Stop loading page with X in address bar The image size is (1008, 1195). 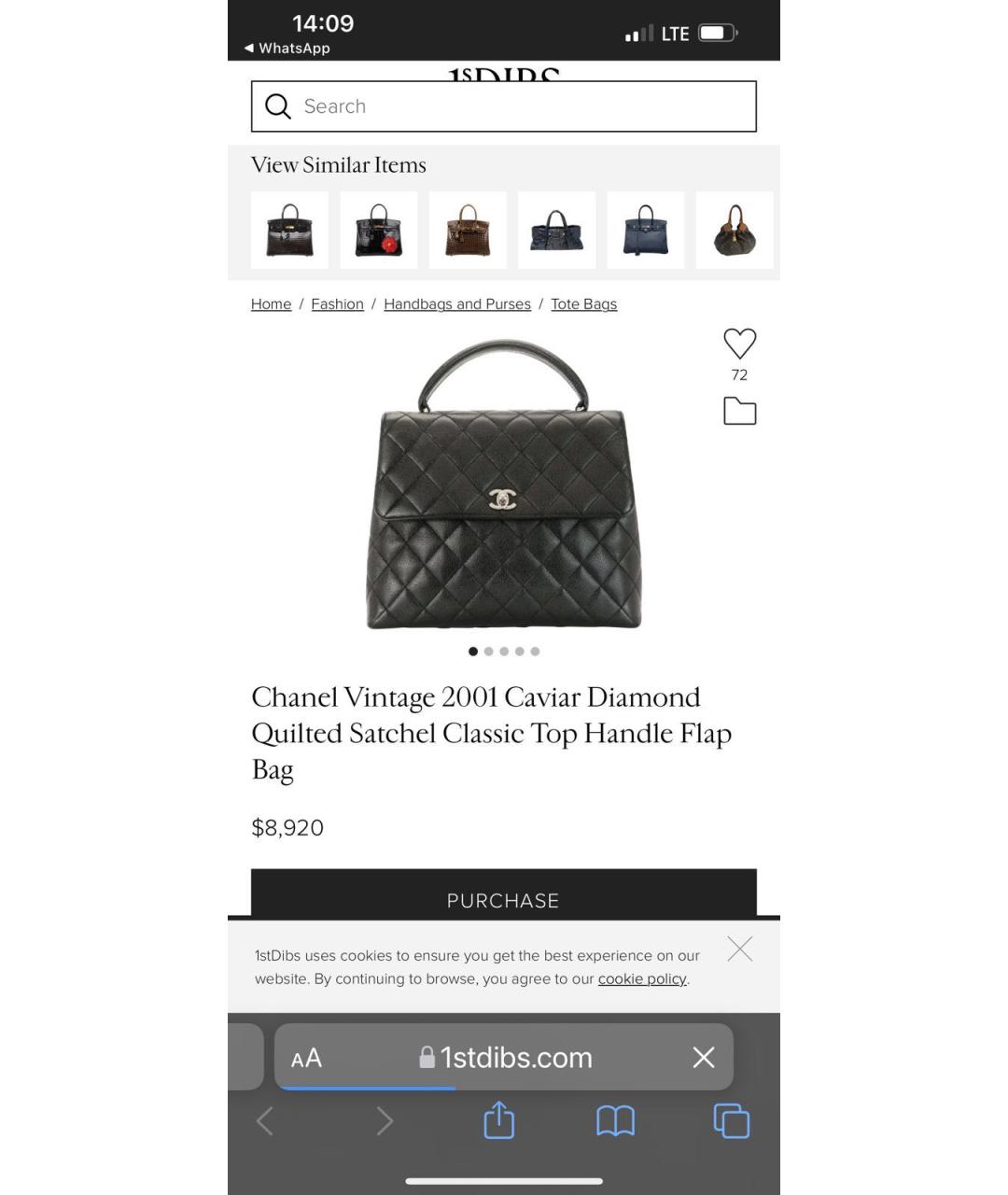(x=704, y=1057)
